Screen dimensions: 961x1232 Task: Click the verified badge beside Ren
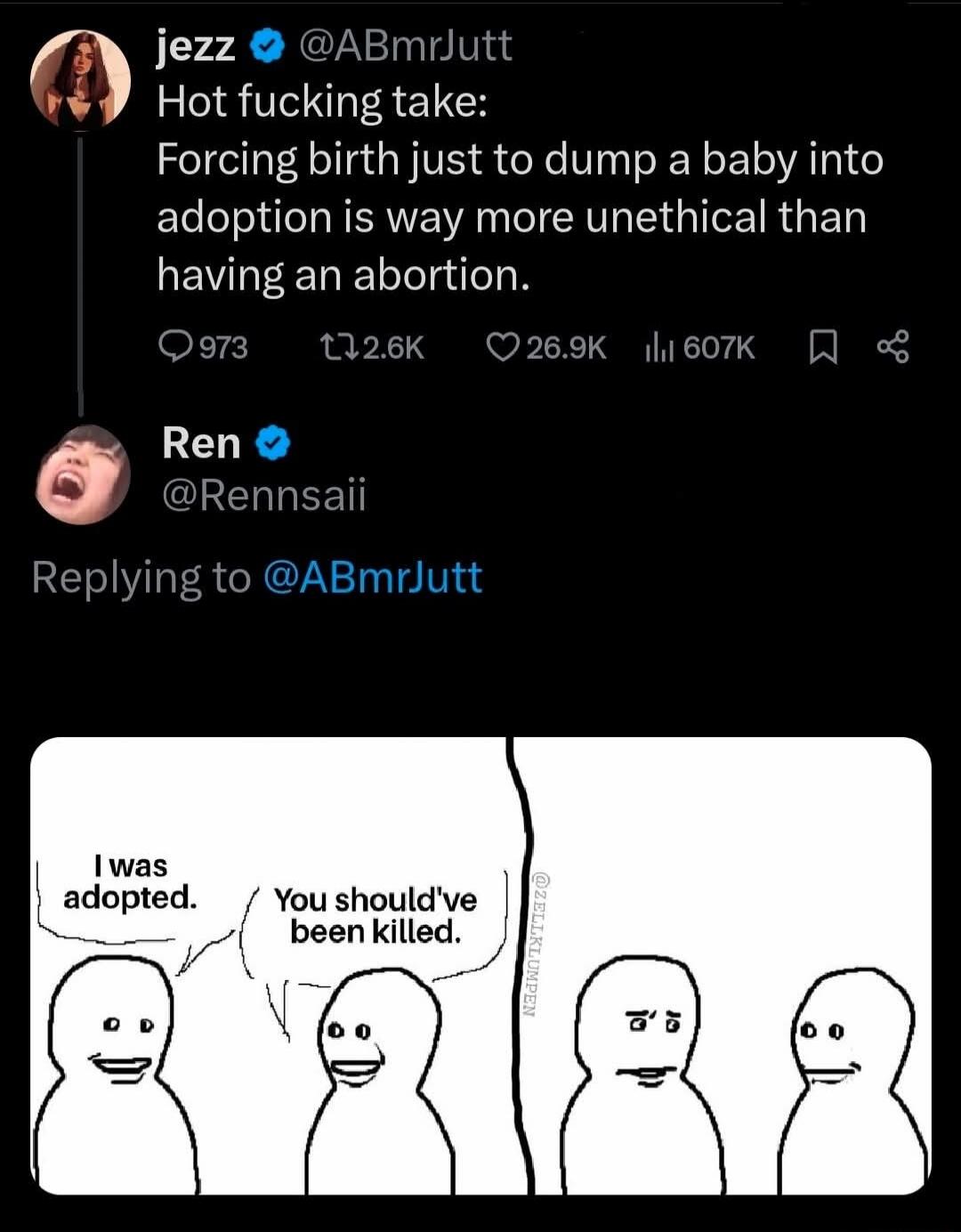pyautogui.click(x=271, y=442)
